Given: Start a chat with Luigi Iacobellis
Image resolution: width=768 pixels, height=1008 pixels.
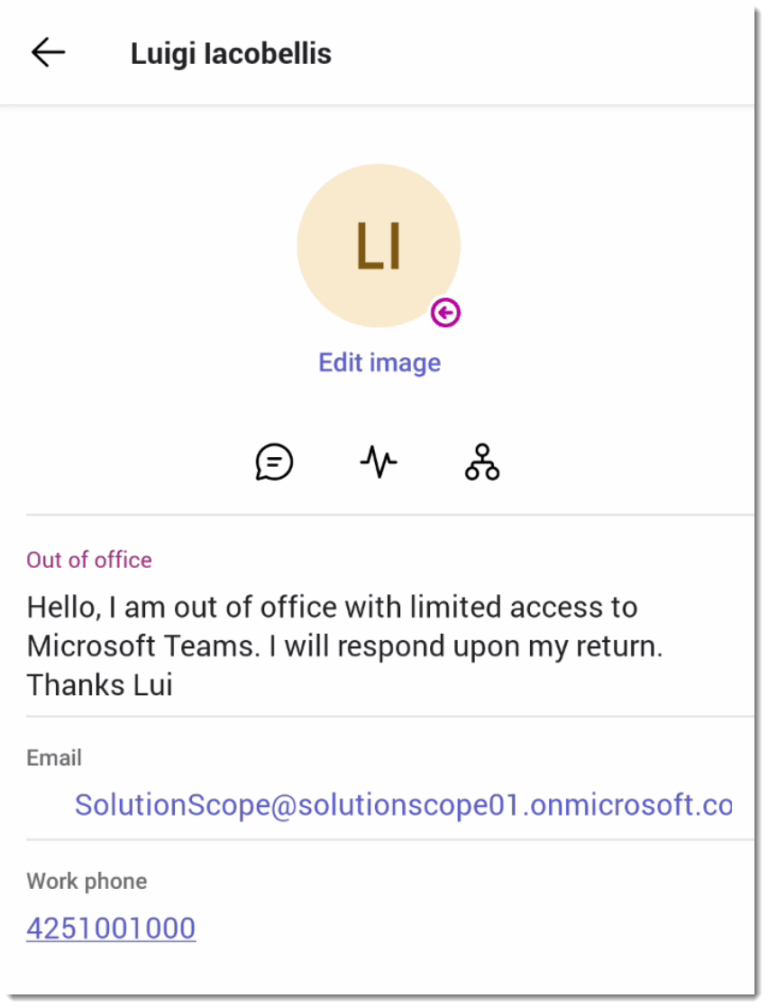Looking at the screenshot, I should point(274,462).
